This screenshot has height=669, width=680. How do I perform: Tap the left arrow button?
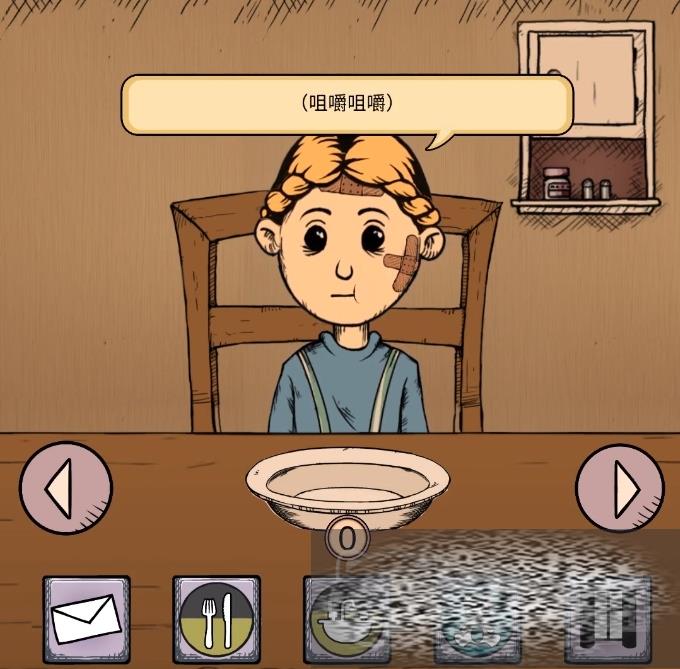pos(66,488)
